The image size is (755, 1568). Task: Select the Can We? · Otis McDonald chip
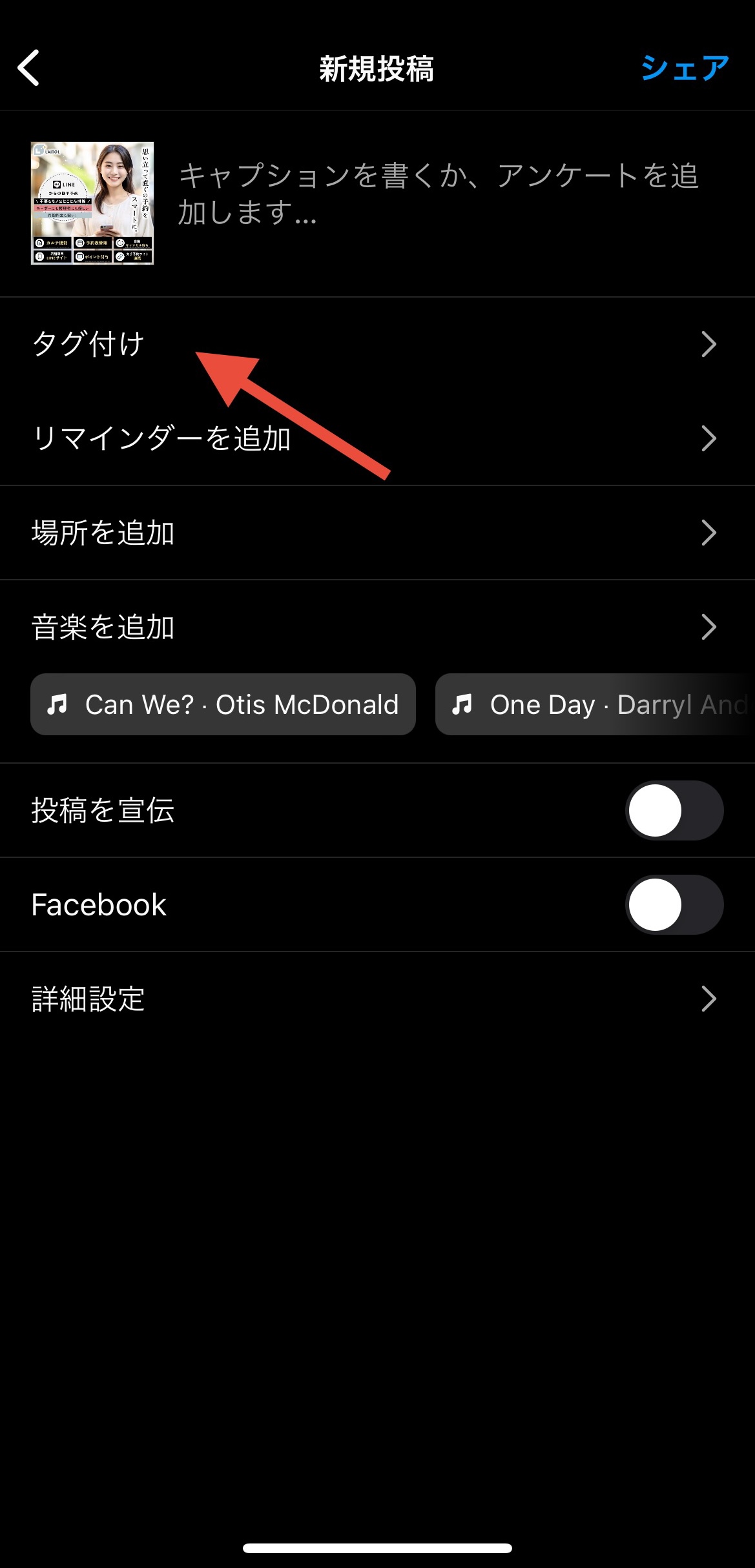point(223,704)
